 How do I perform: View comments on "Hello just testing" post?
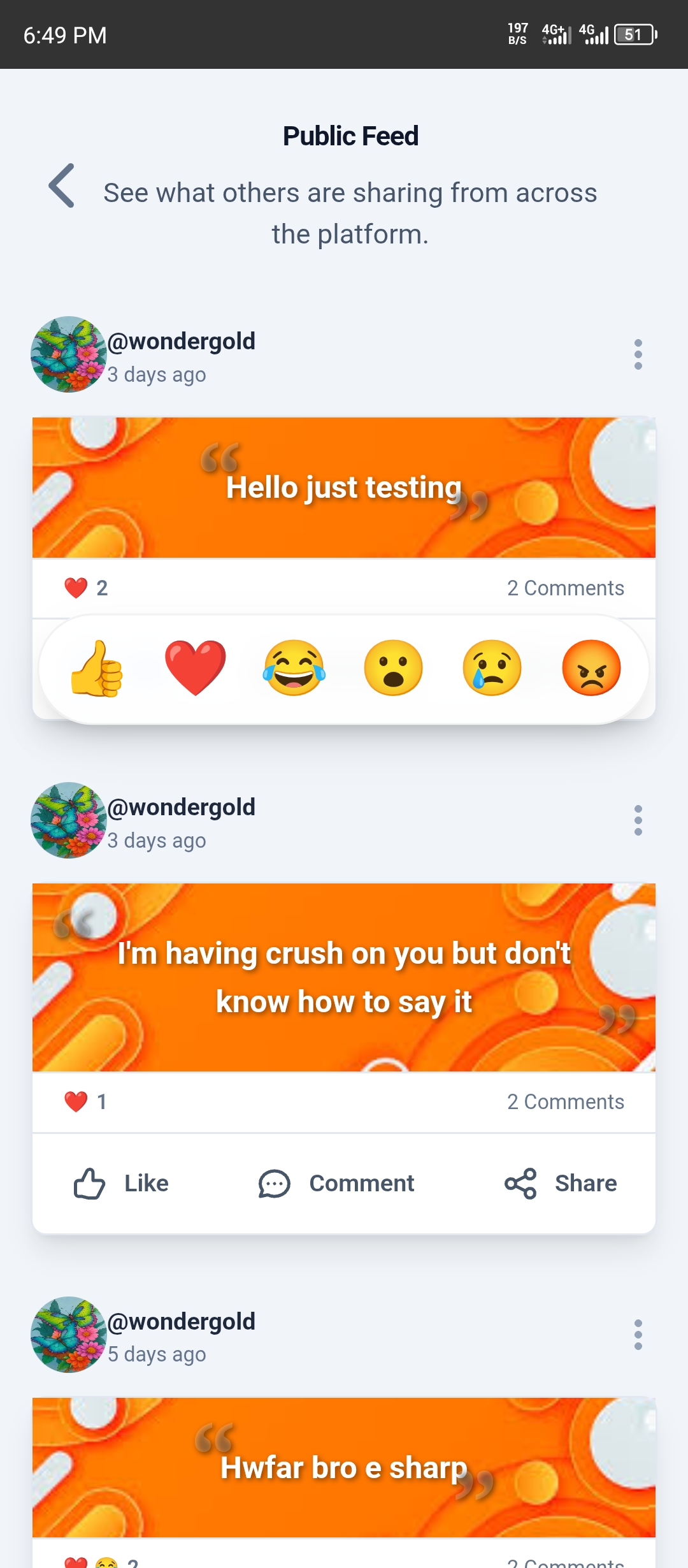[565, 588]
